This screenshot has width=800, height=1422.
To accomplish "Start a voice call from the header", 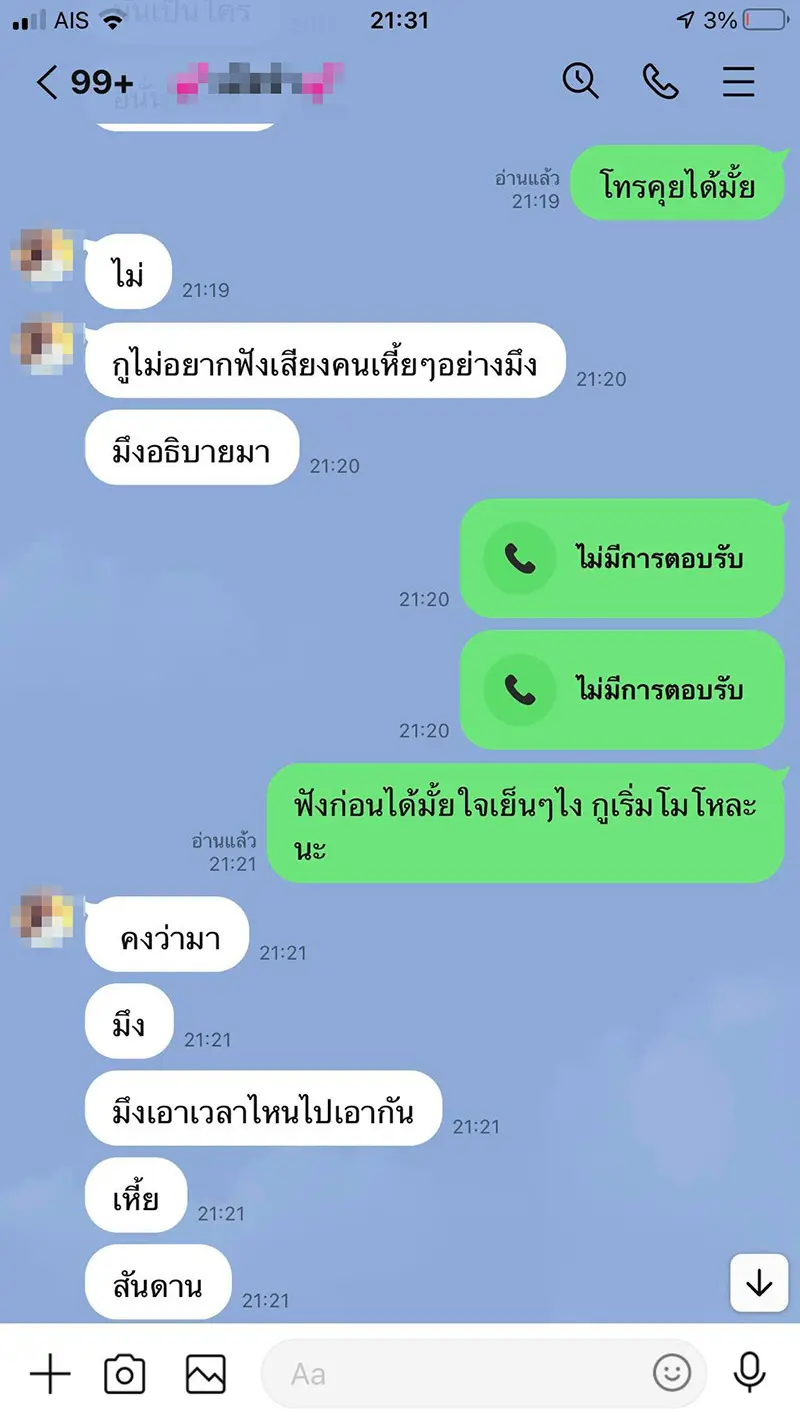I will [x=660, y=81].
